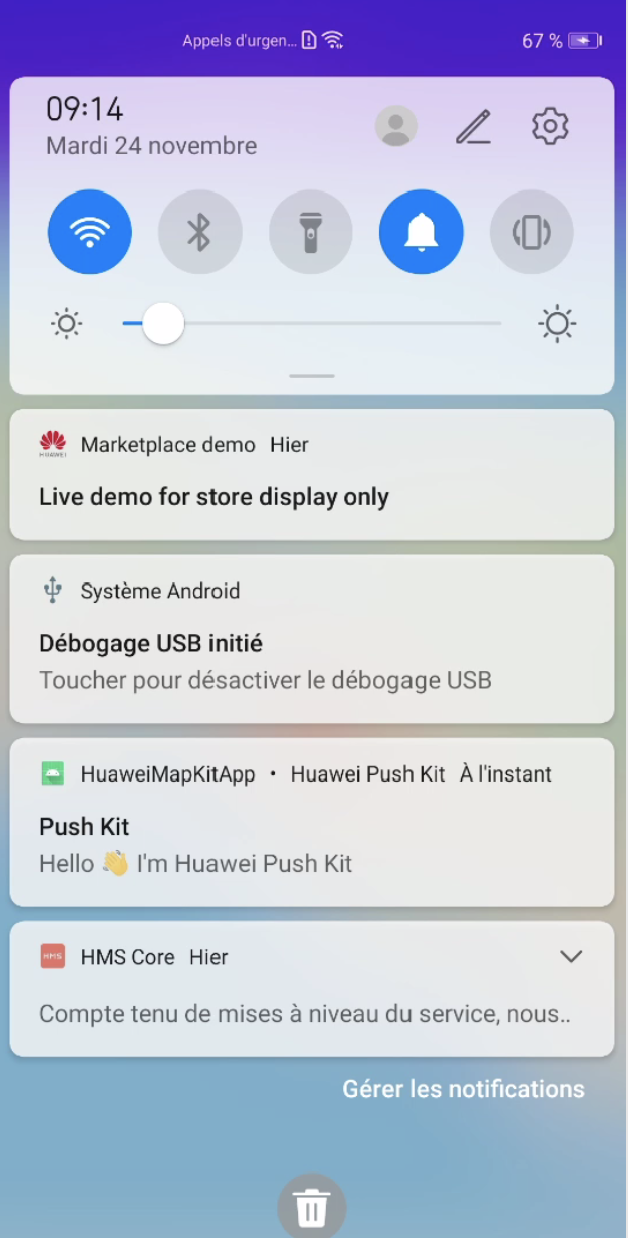Open the Marketplace demo notification
Viewport: 628px width, 1238px height.
[312, 474]
